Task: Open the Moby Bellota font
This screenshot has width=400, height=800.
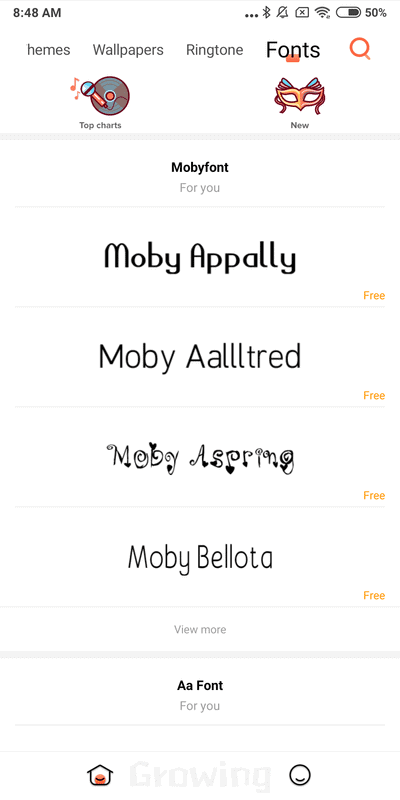Action: [200, 557]
